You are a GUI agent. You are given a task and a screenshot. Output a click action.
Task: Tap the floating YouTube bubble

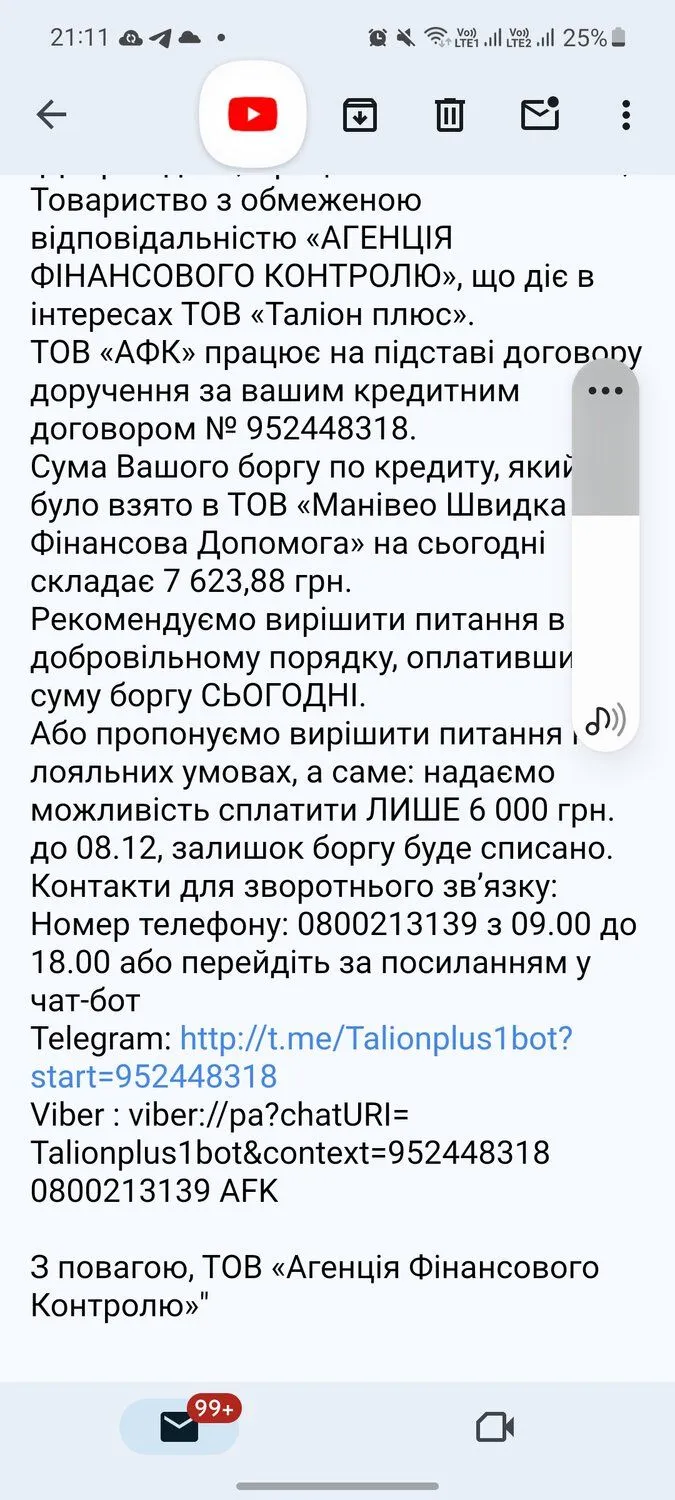click(252, 115)
